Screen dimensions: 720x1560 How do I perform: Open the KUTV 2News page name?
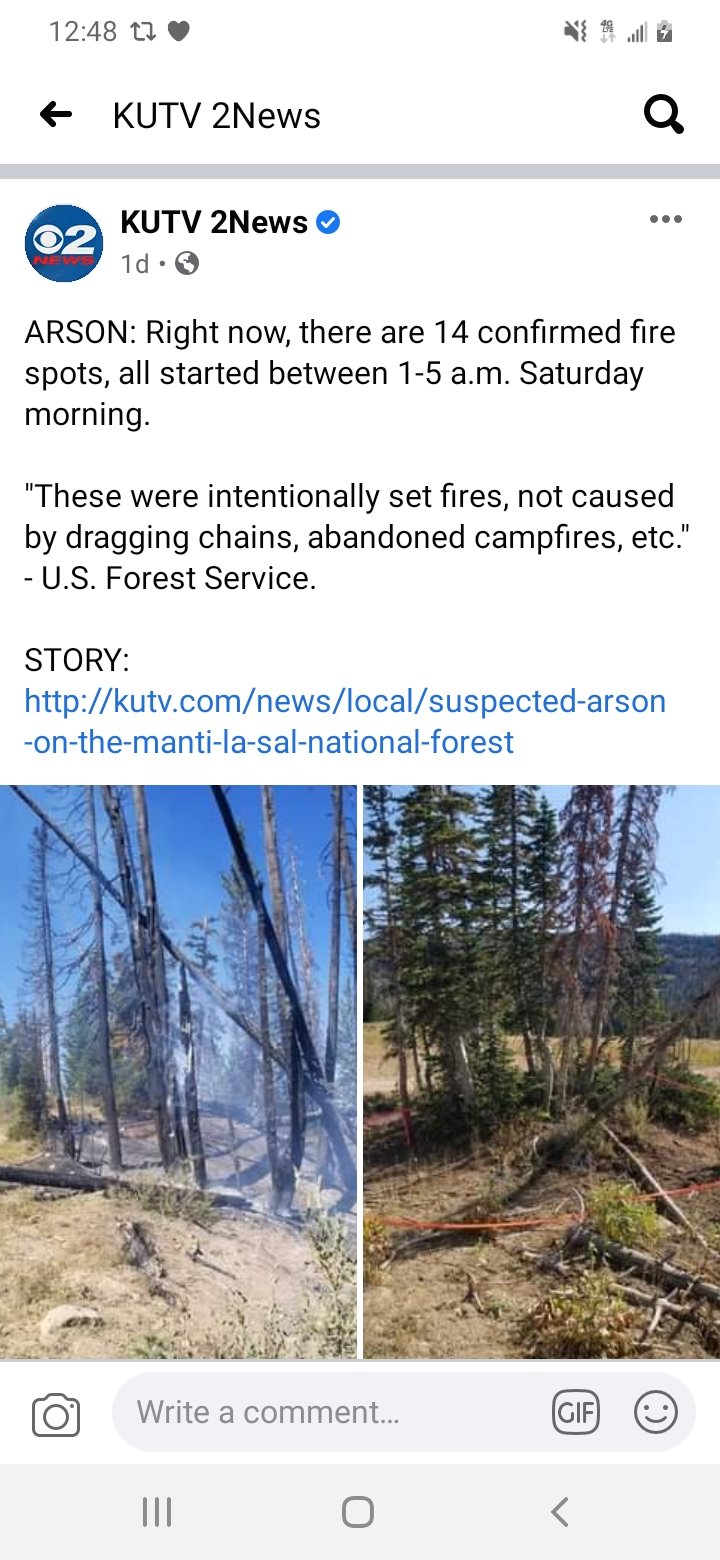point(214,222)
